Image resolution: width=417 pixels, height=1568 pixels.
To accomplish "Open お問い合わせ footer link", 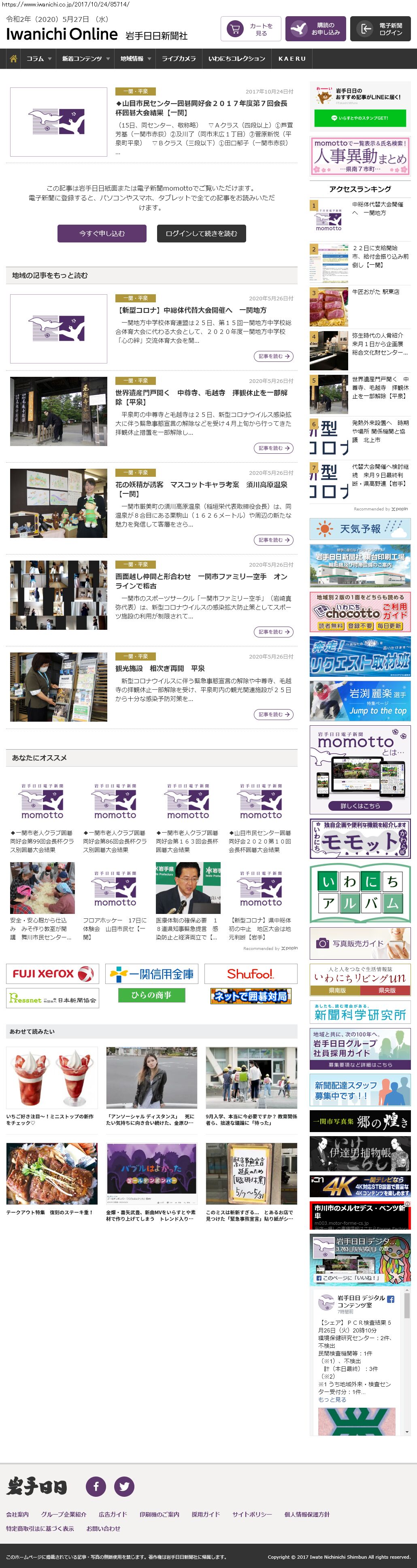I will tap(103, 1528).
